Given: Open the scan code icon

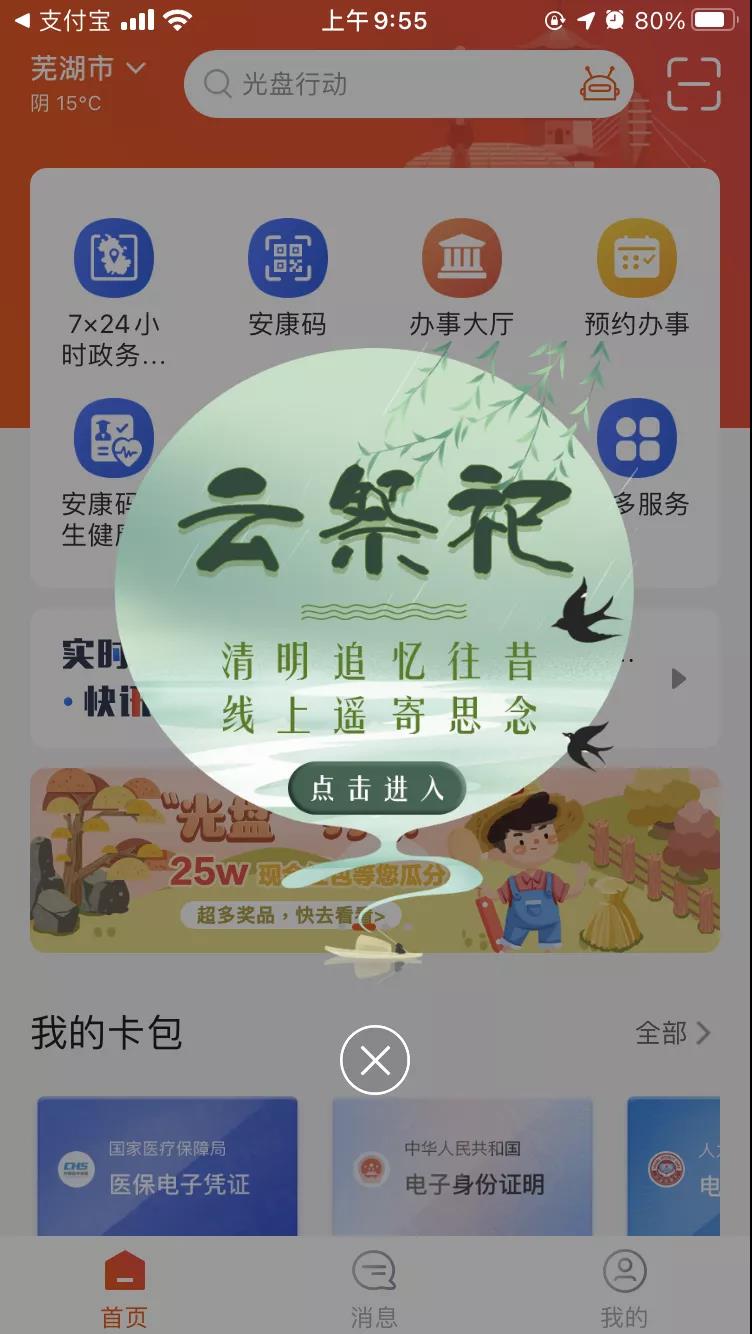Looking at the screenshot, I should coord(694,84).
